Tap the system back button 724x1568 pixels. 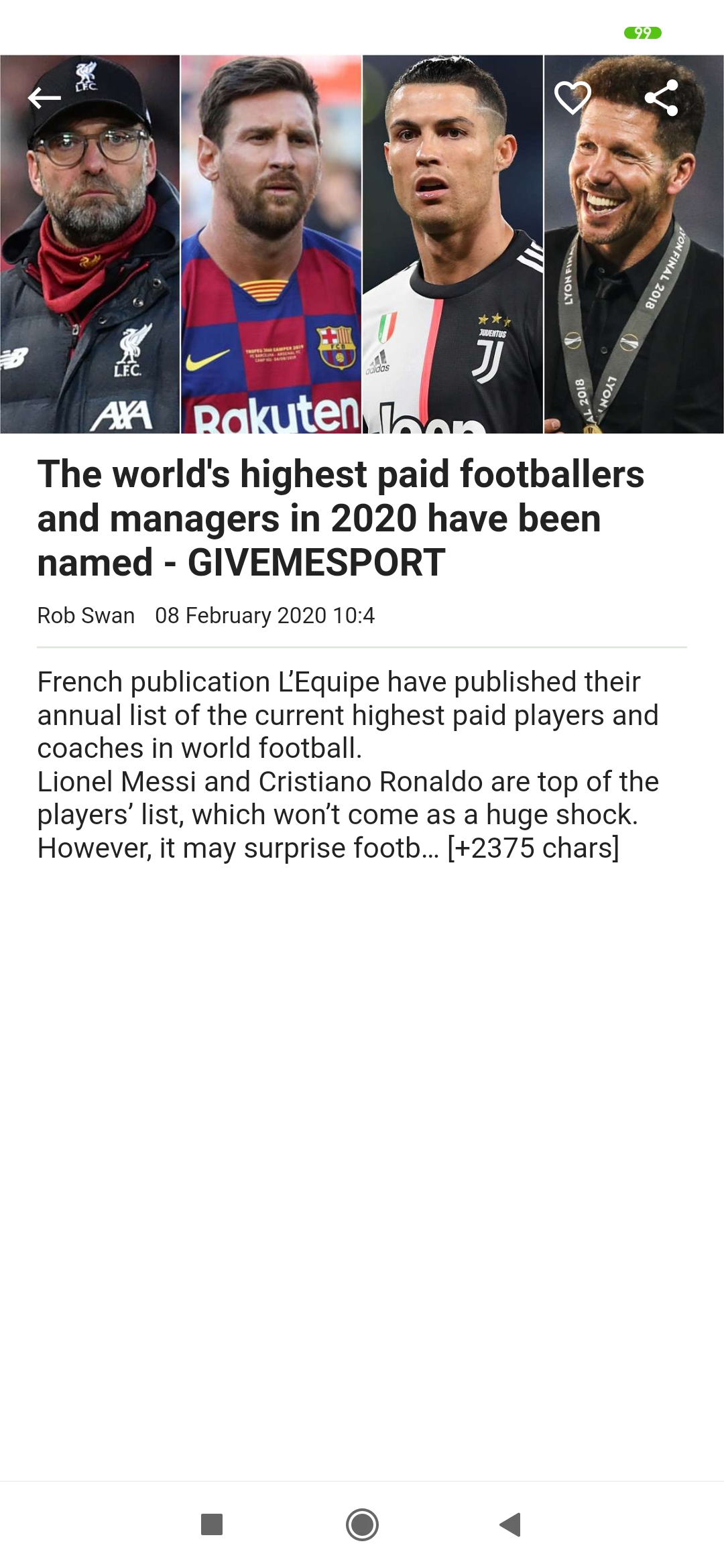point(511,1524)
